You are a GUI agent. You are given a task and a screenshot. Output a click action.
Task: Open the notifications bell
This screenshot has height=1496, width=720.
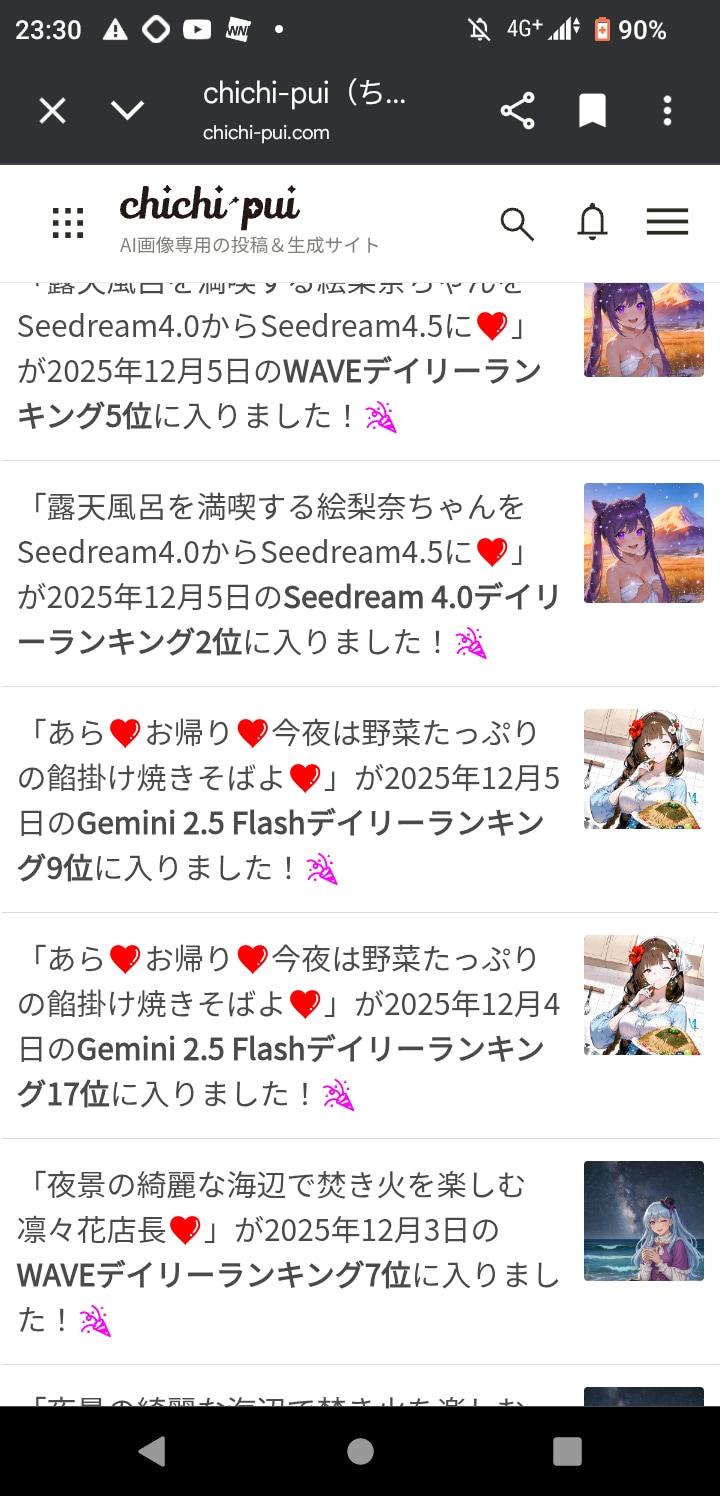click(592, 222)
